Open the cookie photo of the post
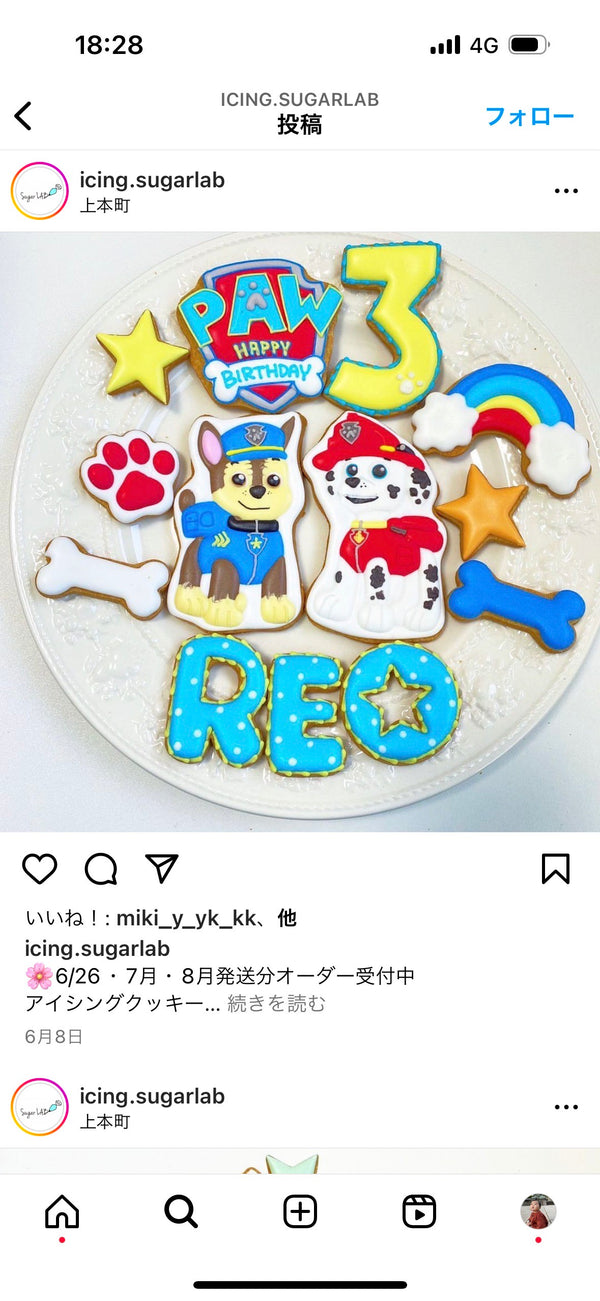 (300, 530)
